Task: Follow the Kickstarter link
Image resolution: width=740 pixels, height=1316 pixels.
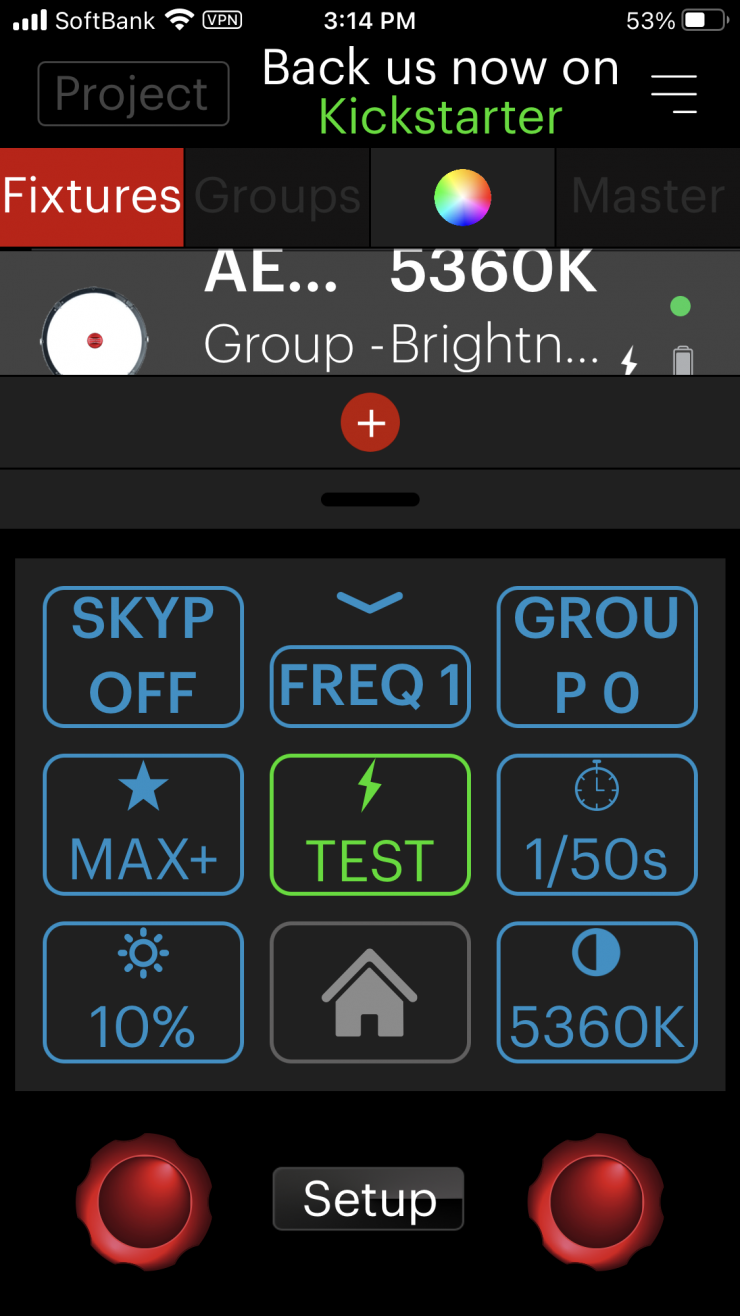Action: click(440, 118)
